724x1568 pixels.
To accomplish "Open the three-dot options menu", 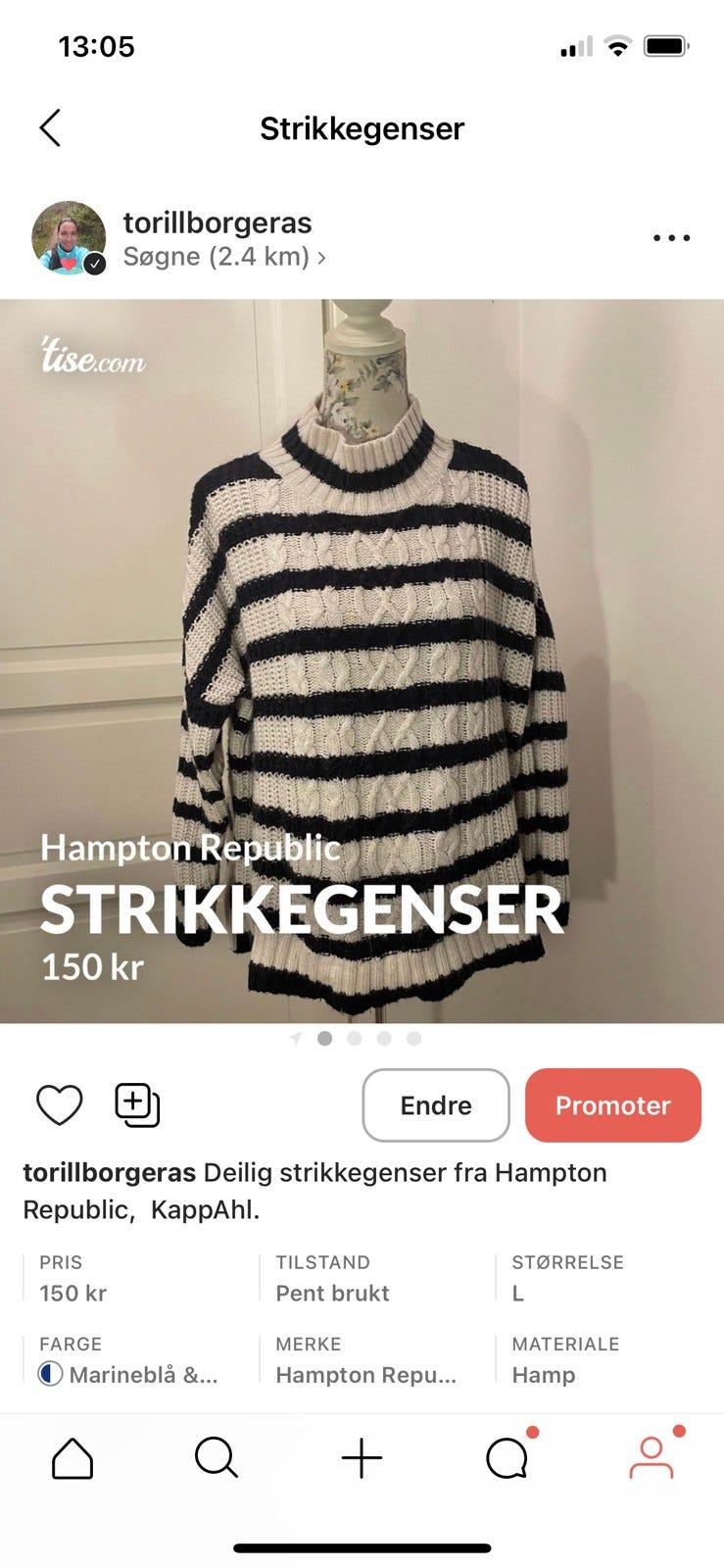I will pos(671,237).
